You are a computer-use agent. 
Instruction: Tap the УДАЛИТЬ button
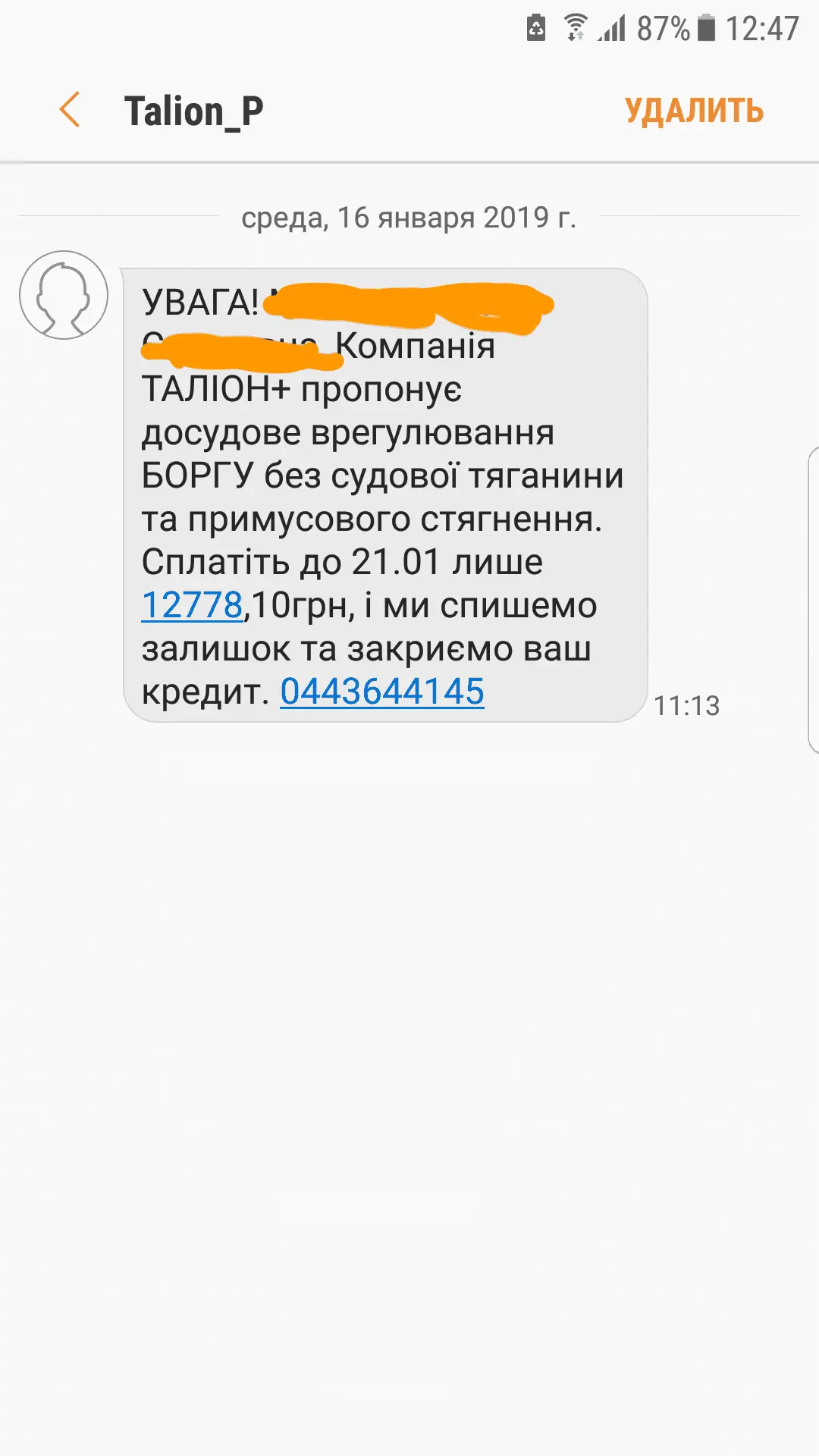pos(693,111)
